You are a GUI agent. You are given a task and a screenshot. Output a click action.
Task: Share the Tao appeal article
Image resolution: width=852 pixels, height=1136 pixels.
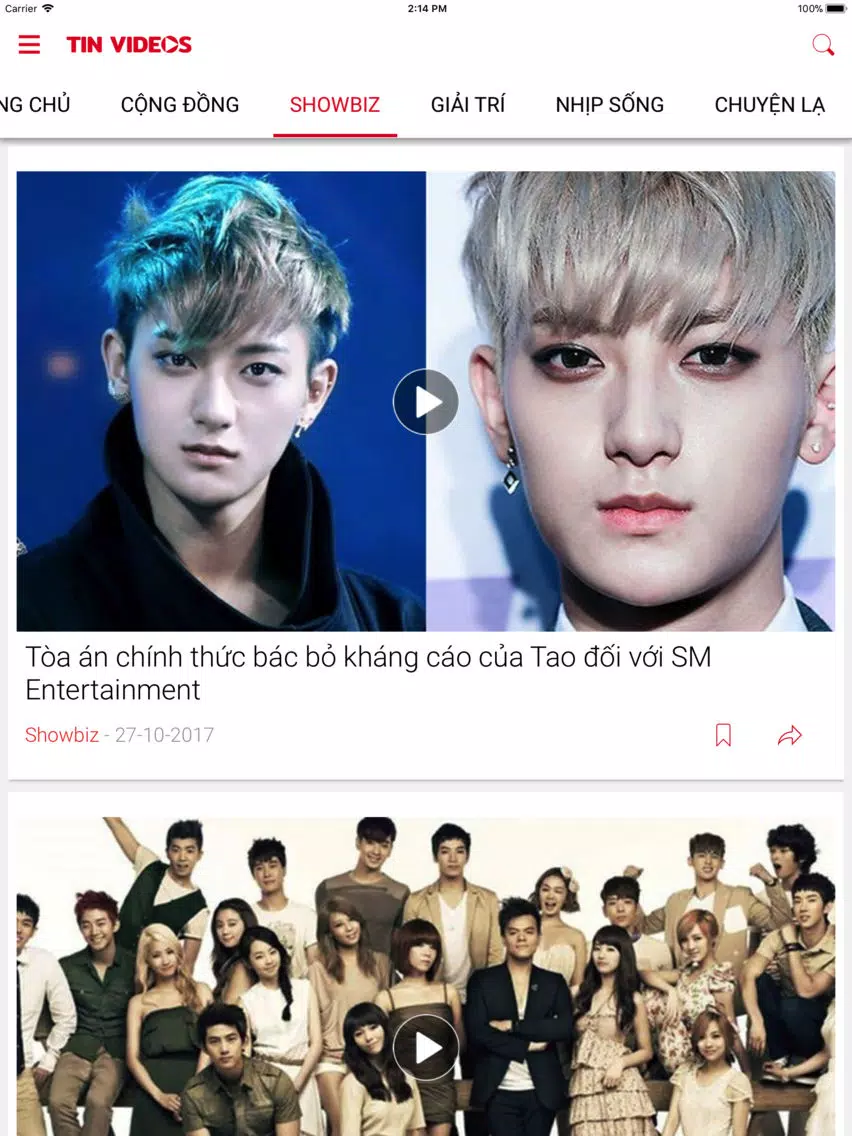point(790,735)
